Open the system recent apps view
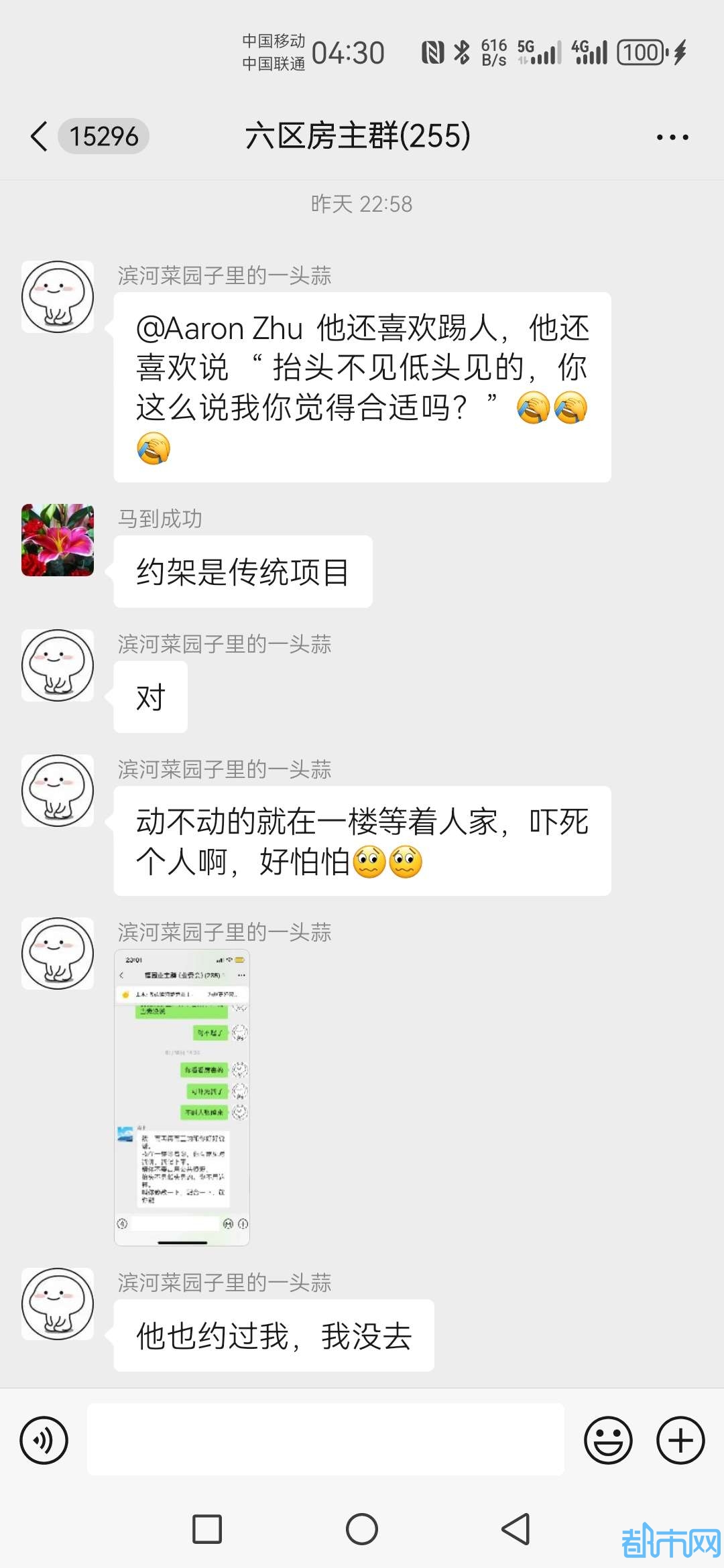The width and height of the screenshot is (724, 1568). [x=207, y=1529]
